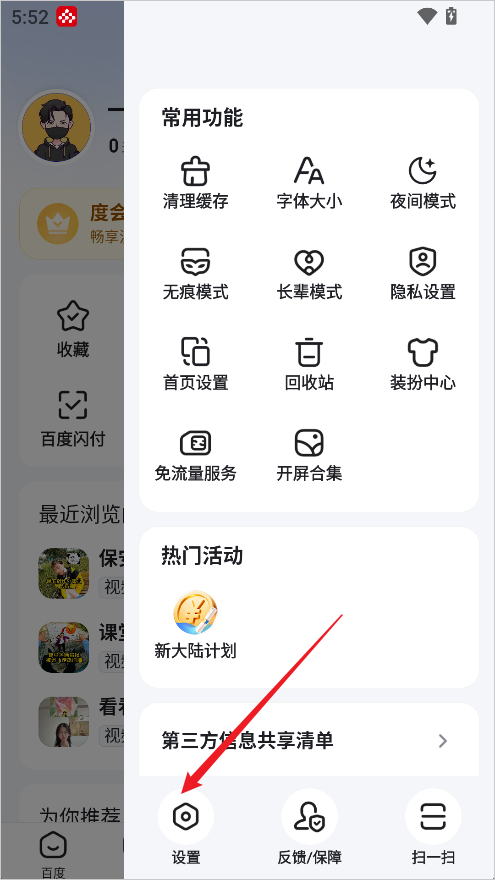This screenshot has height=880, width=495.
Task: Select 长辈模式 elder mode
Action: tap(309, 274)
